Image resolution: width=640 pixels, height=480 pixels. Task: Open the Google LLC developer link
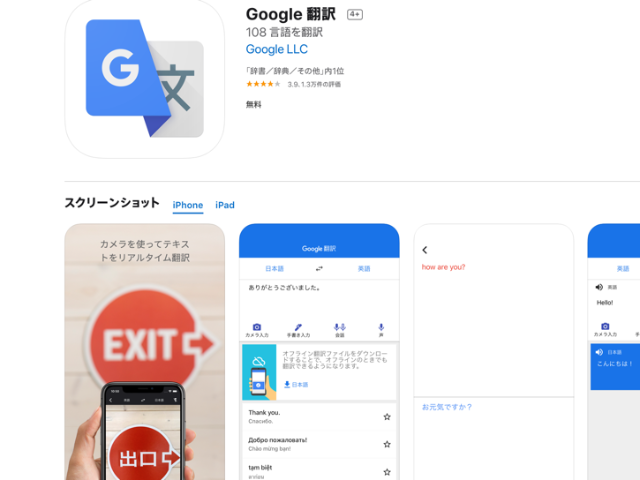[x=277, y=49]
